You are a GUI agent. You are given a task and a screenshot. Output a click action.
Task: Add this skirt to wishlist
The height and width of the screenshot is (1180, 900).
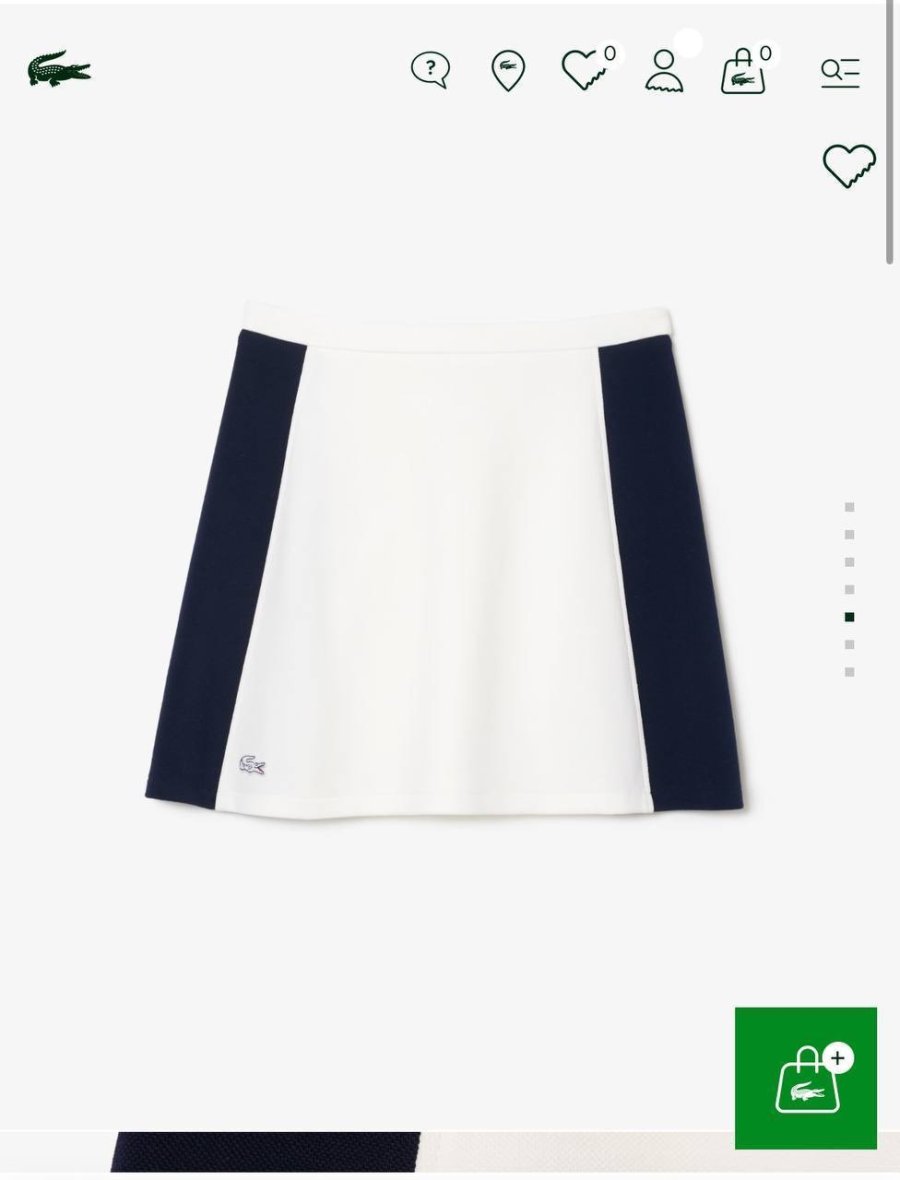pos(849,165)
